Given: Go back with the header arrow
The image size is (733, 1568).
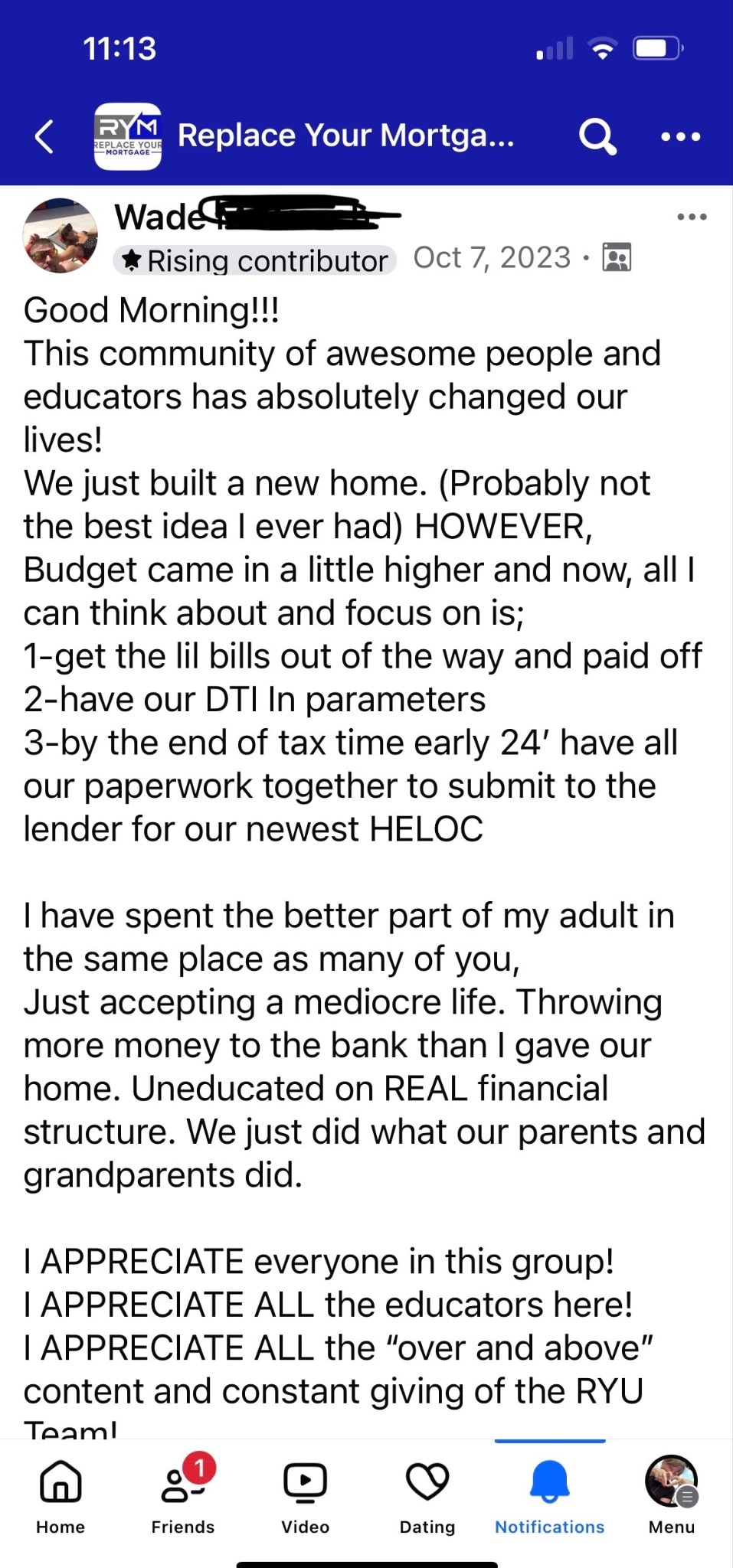Looking at the screenshot, I should pyautogui.click(x=44, y=136).
